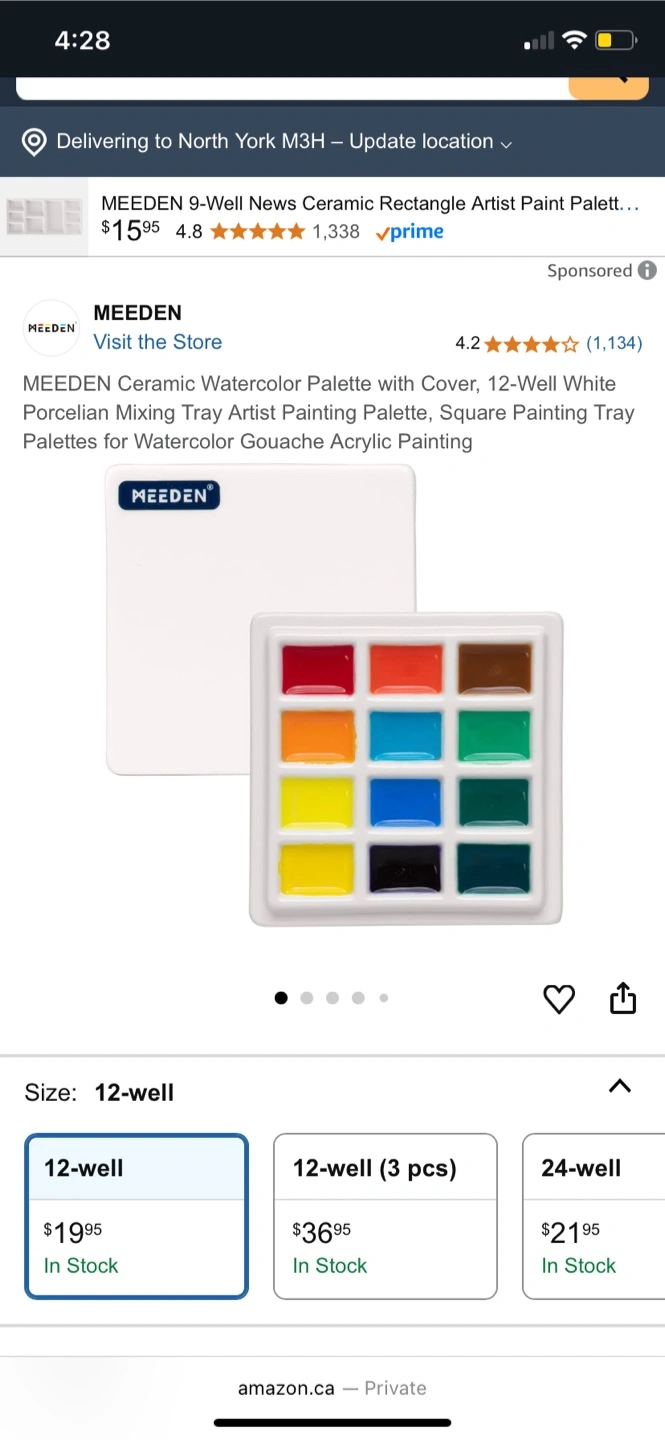
Task: Add this palette to wish list
Action: [x=559, y=999]
